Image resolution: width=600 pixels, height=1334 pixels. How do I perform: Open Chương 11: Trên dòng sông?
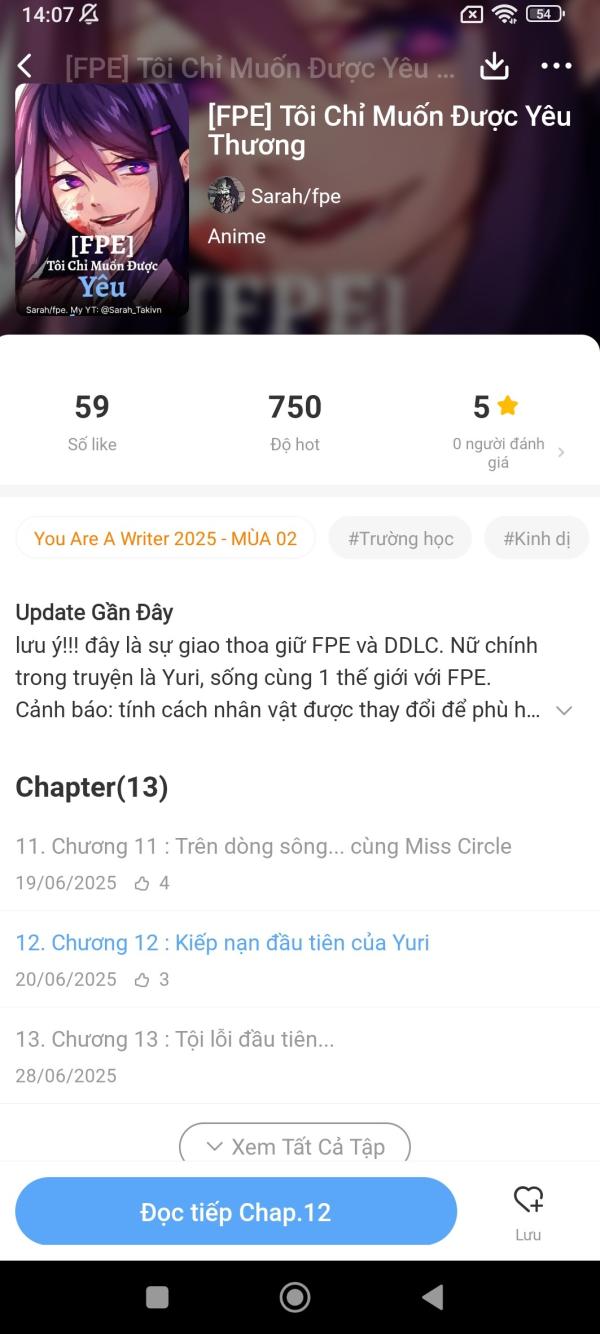pyautogui.click(x=263, y=846)
